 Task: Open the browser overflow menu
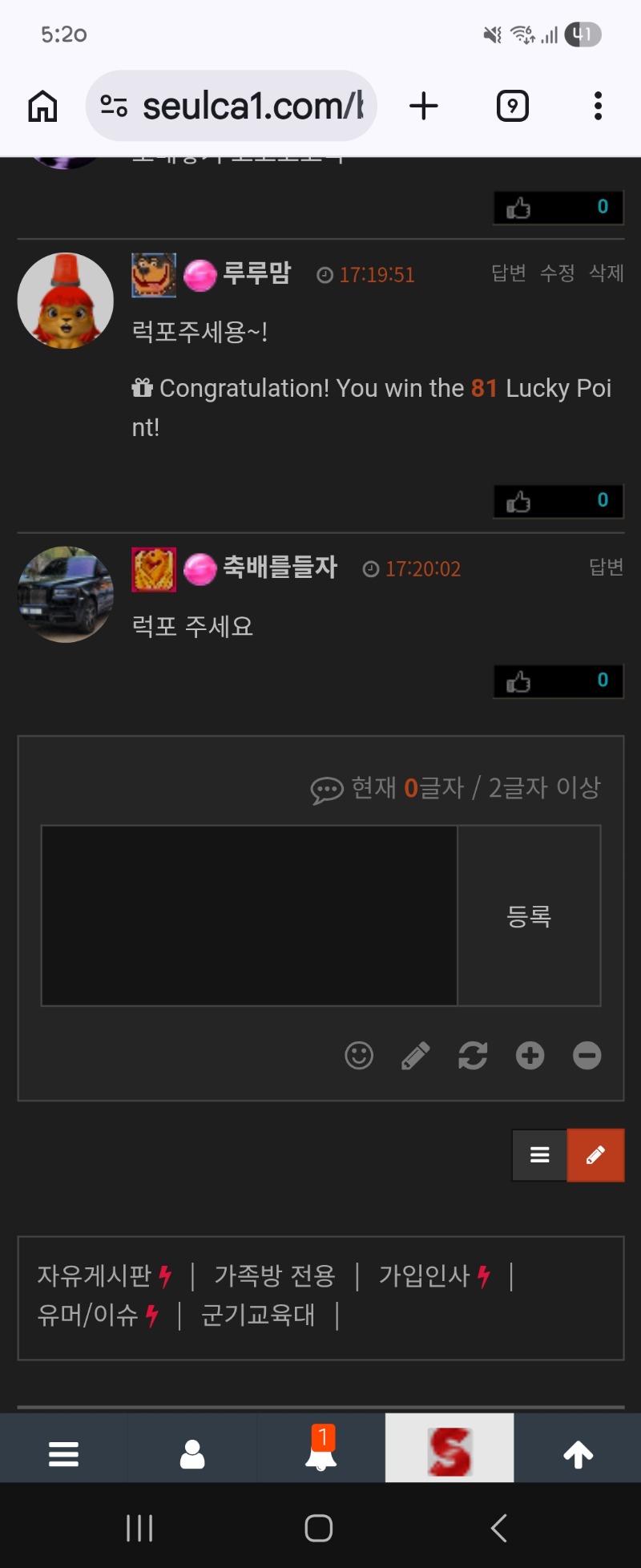598,106
